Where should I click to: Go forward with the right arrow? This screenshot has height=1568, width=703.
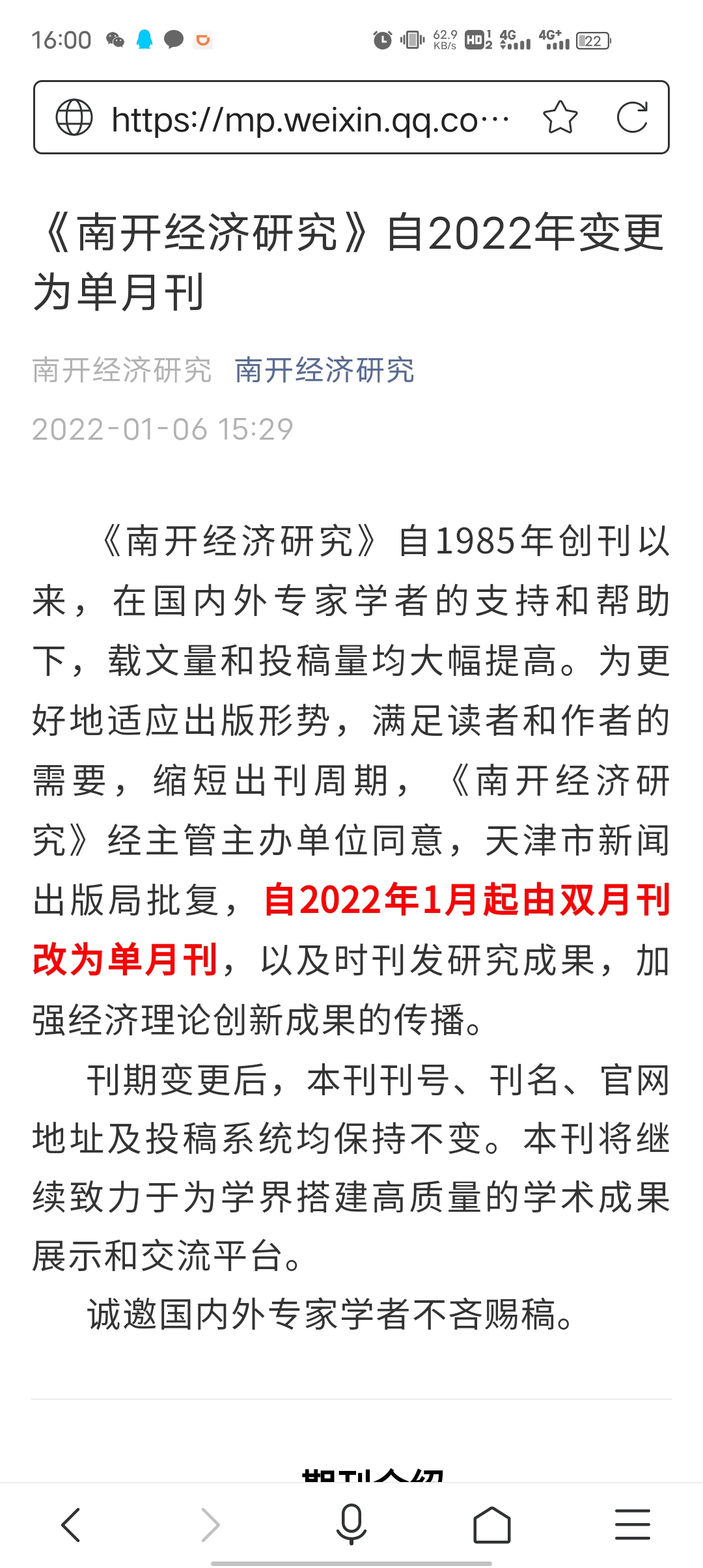211,1525
